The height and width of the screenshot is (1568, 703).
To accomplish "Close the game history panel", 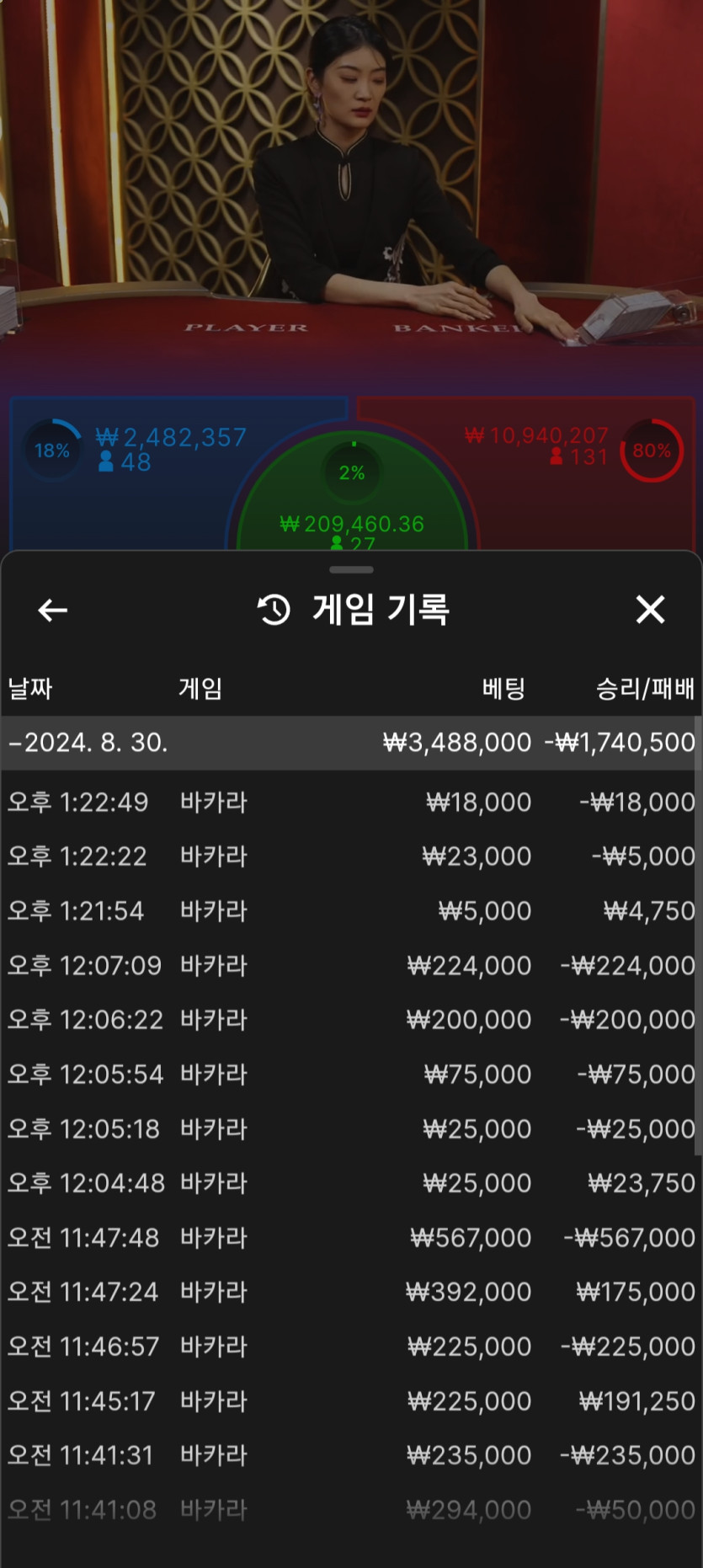I will (650, 609).
